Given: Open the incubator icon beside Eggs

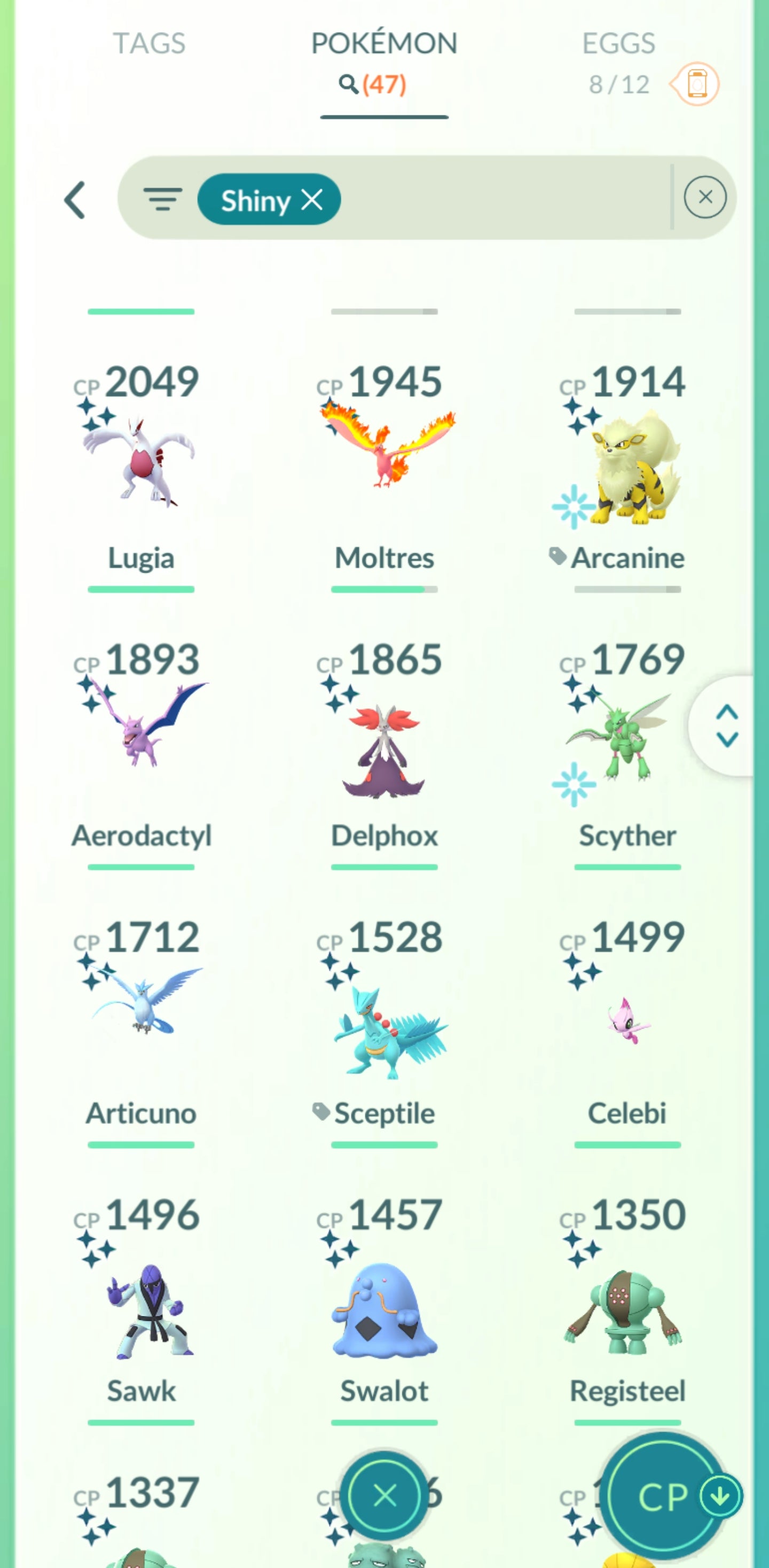Looking at the screenshot, I should tap(696, 84).
